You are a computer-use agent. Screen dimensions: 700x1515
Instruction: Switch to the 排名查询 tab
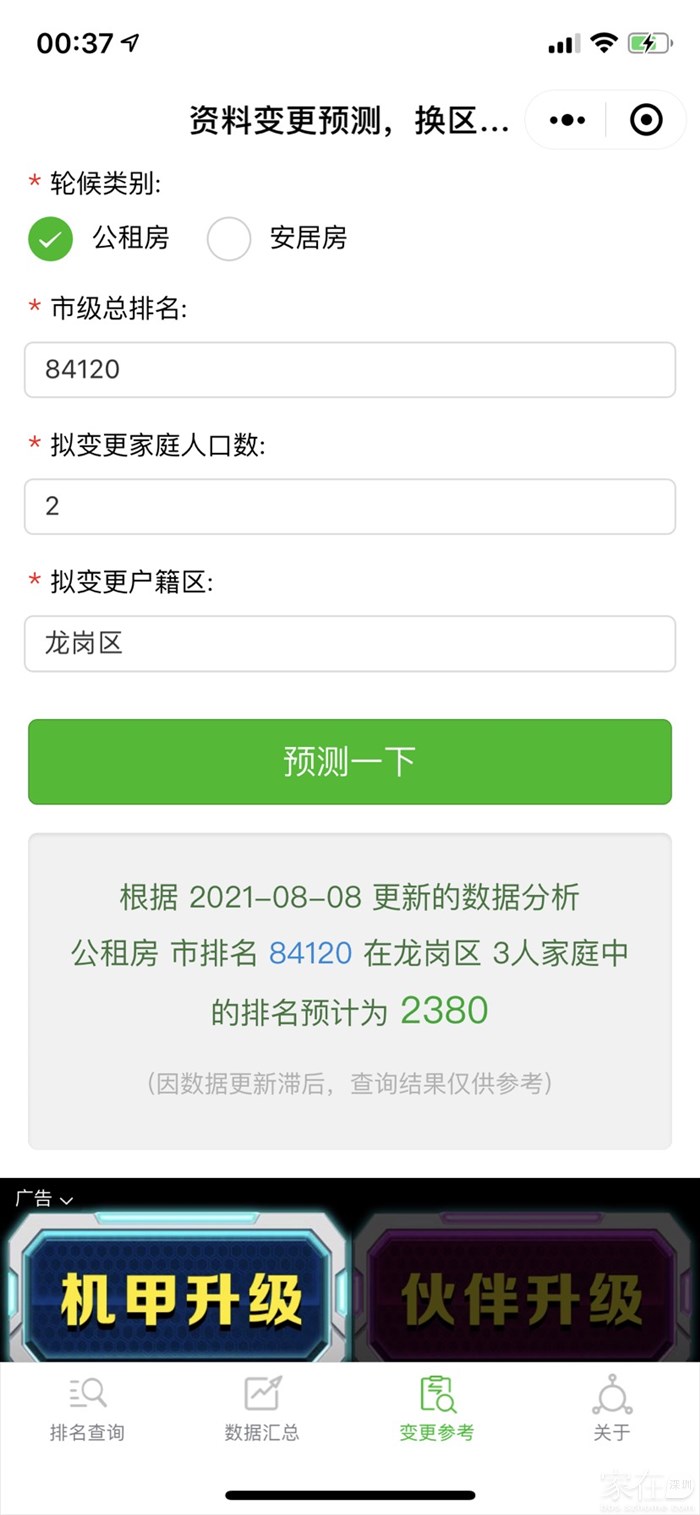point(88,1408)
